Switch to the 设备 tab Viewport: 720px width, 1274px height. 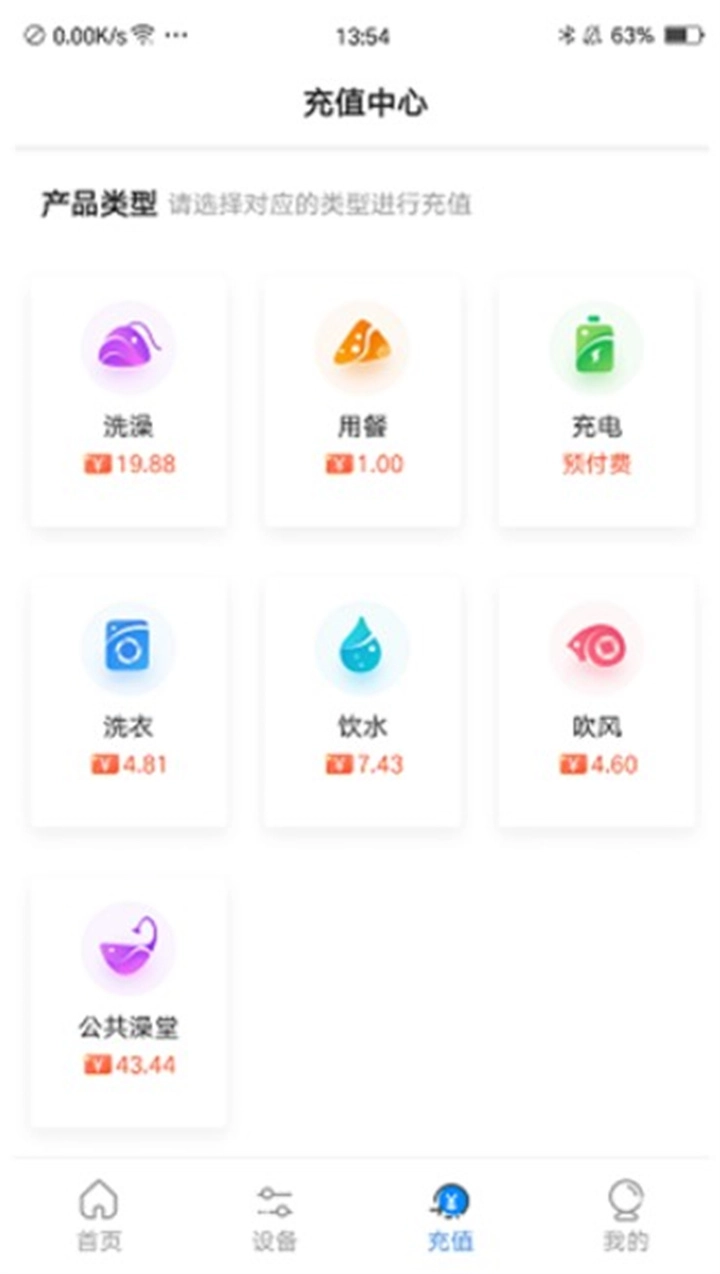(x=272, y=1215)
